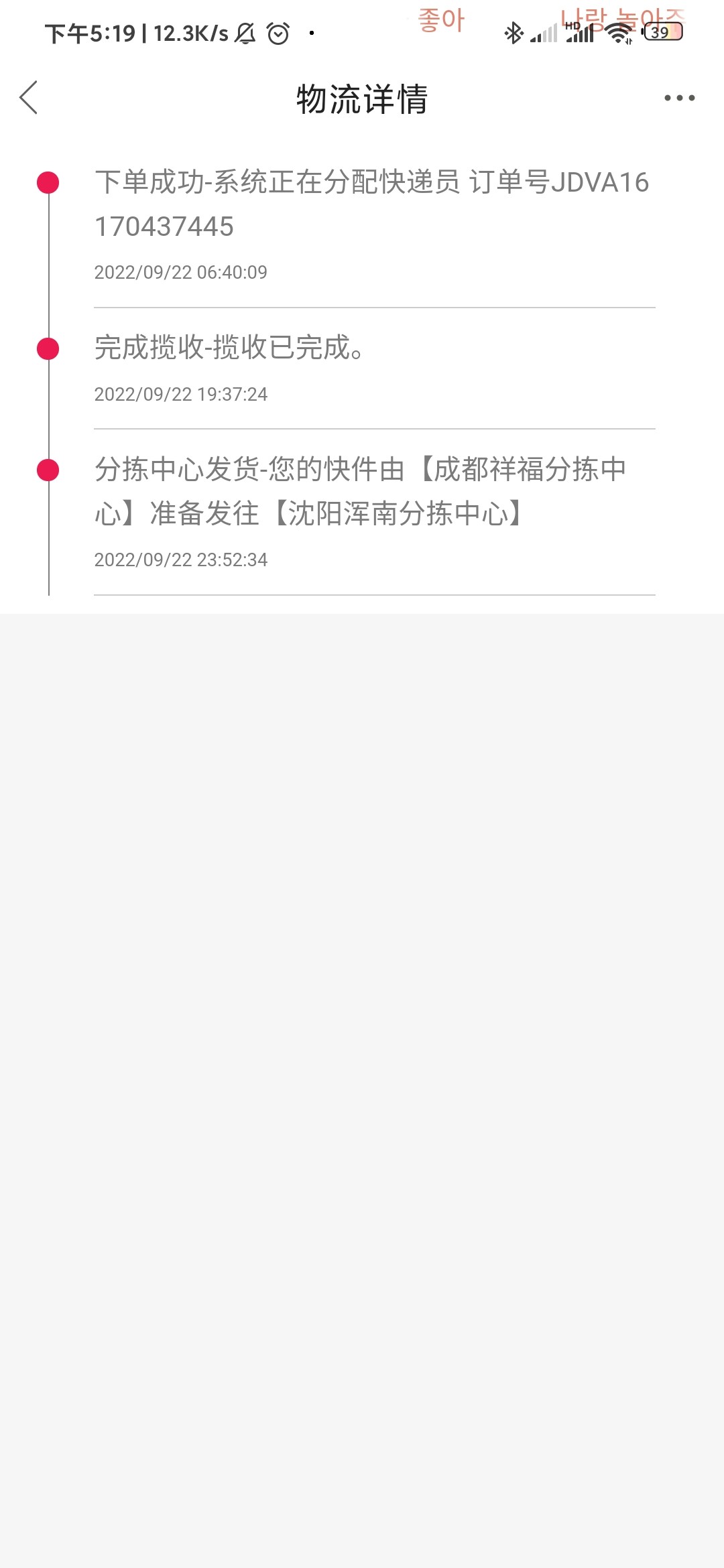Go back from the 物流详情 page
724x1568 pixels.
[29, 98]
